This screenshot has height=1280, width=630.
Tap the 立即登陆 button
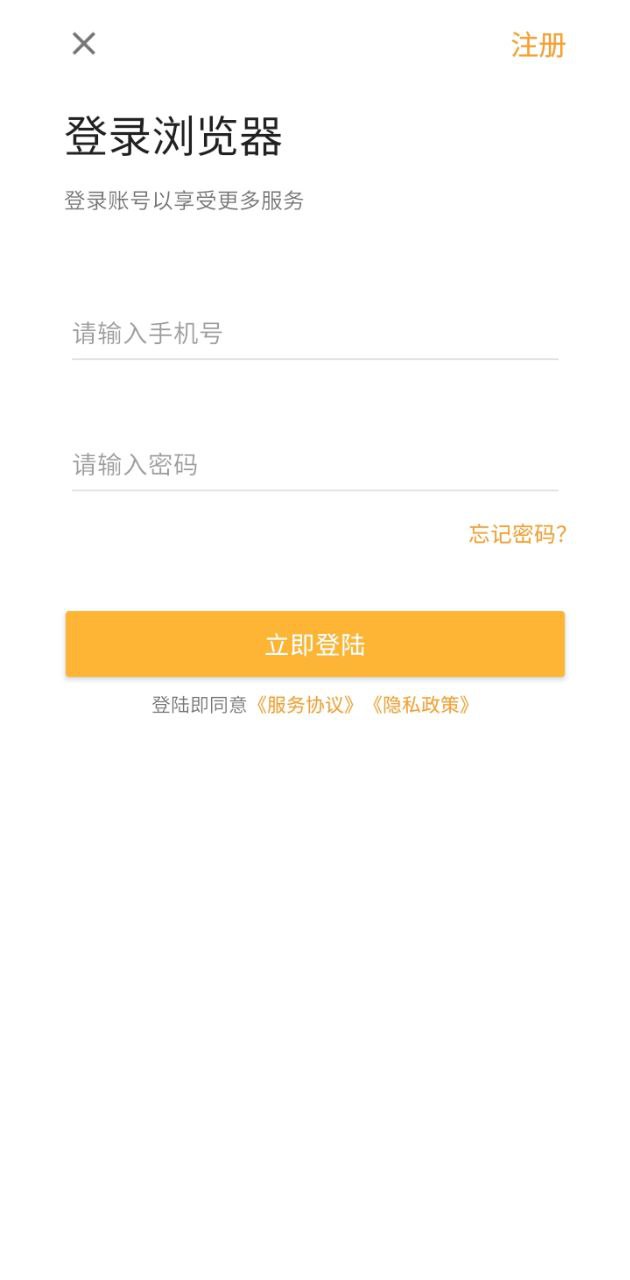(x=315, y=645)
